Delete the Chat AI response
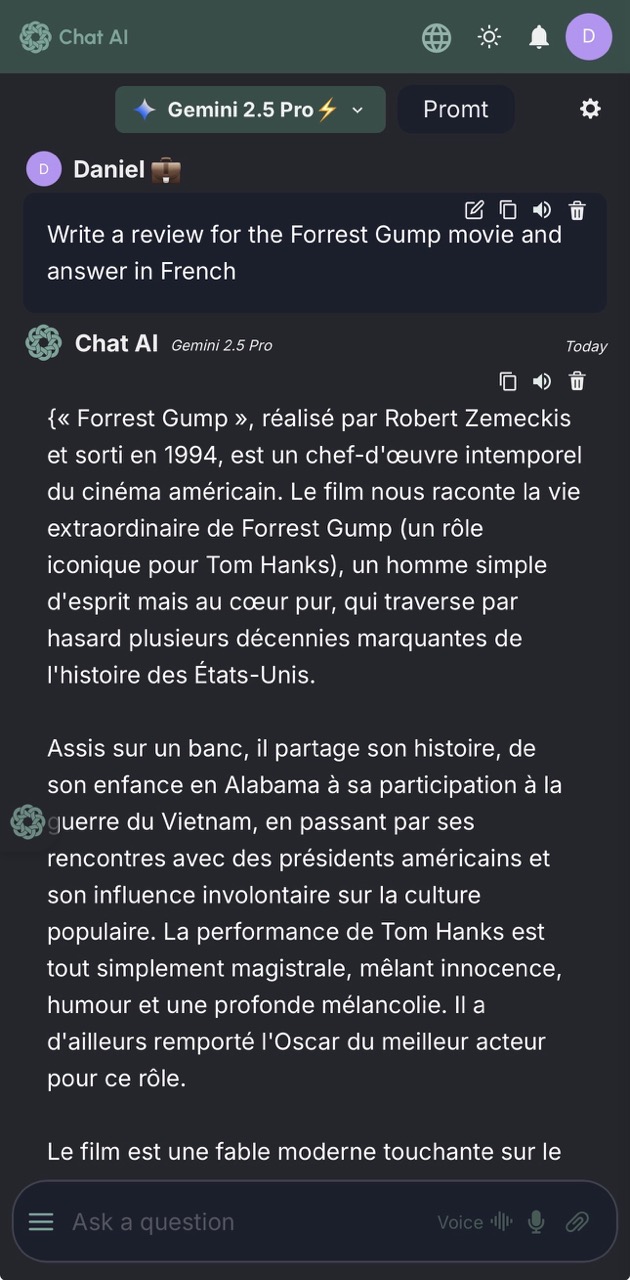Viewport: 630px width, 1280px height. [577, 381]
